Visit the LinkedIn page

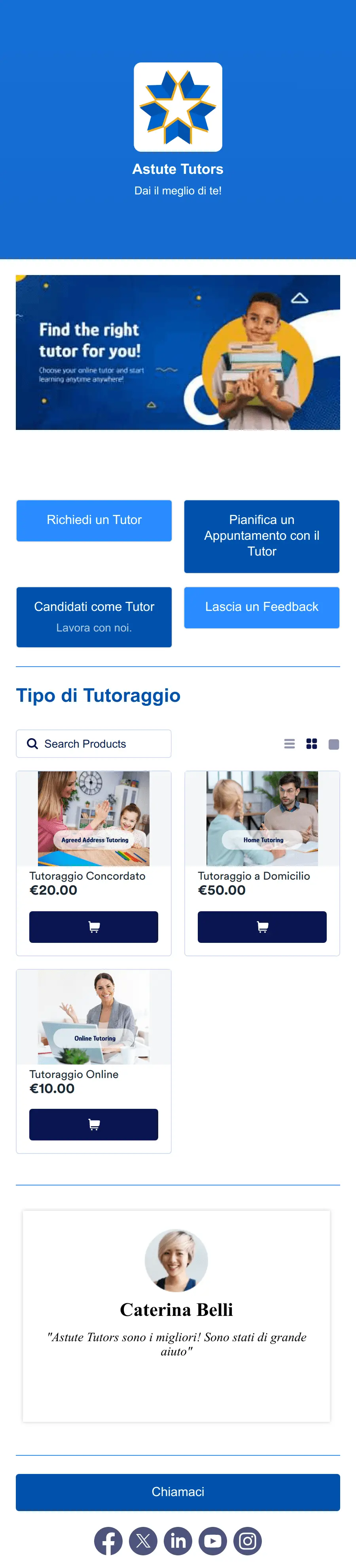tap(178, 1541)
